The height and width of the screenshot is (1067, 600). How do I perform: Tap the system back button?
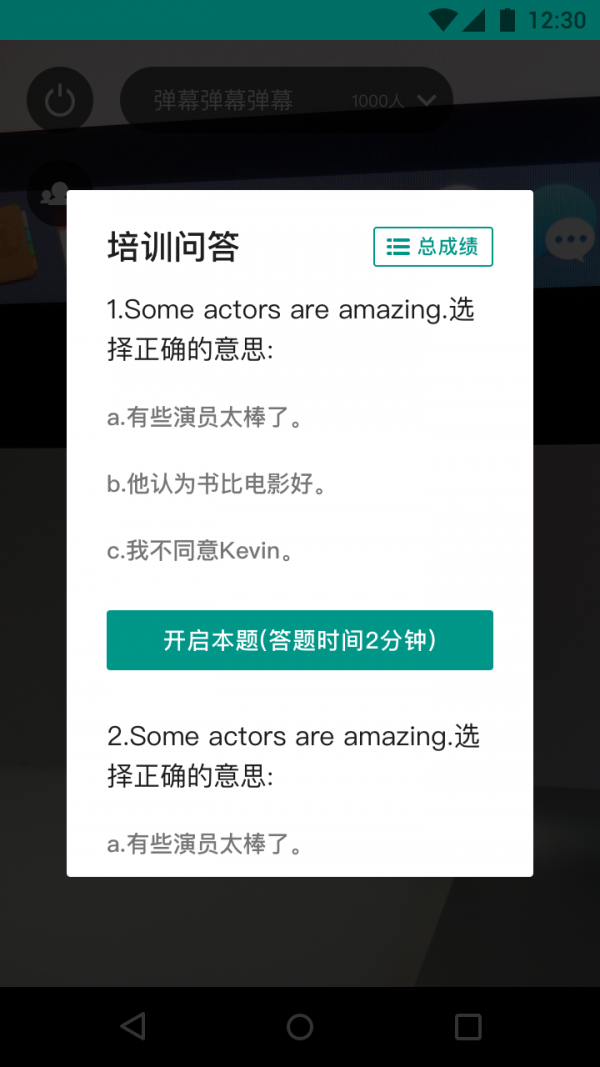(132, 1026)
